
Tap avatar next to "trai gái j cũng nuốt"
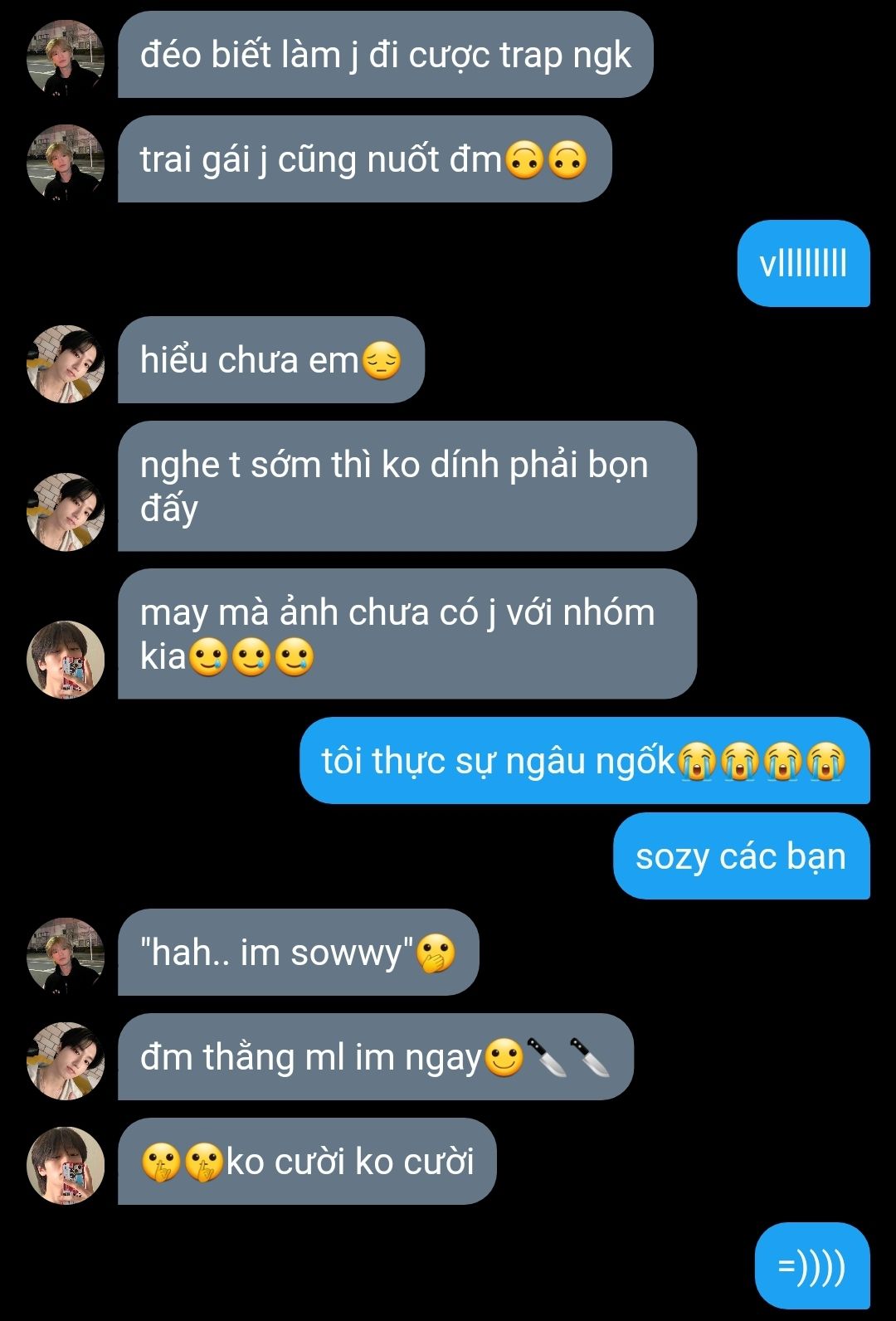coord(66,163)
